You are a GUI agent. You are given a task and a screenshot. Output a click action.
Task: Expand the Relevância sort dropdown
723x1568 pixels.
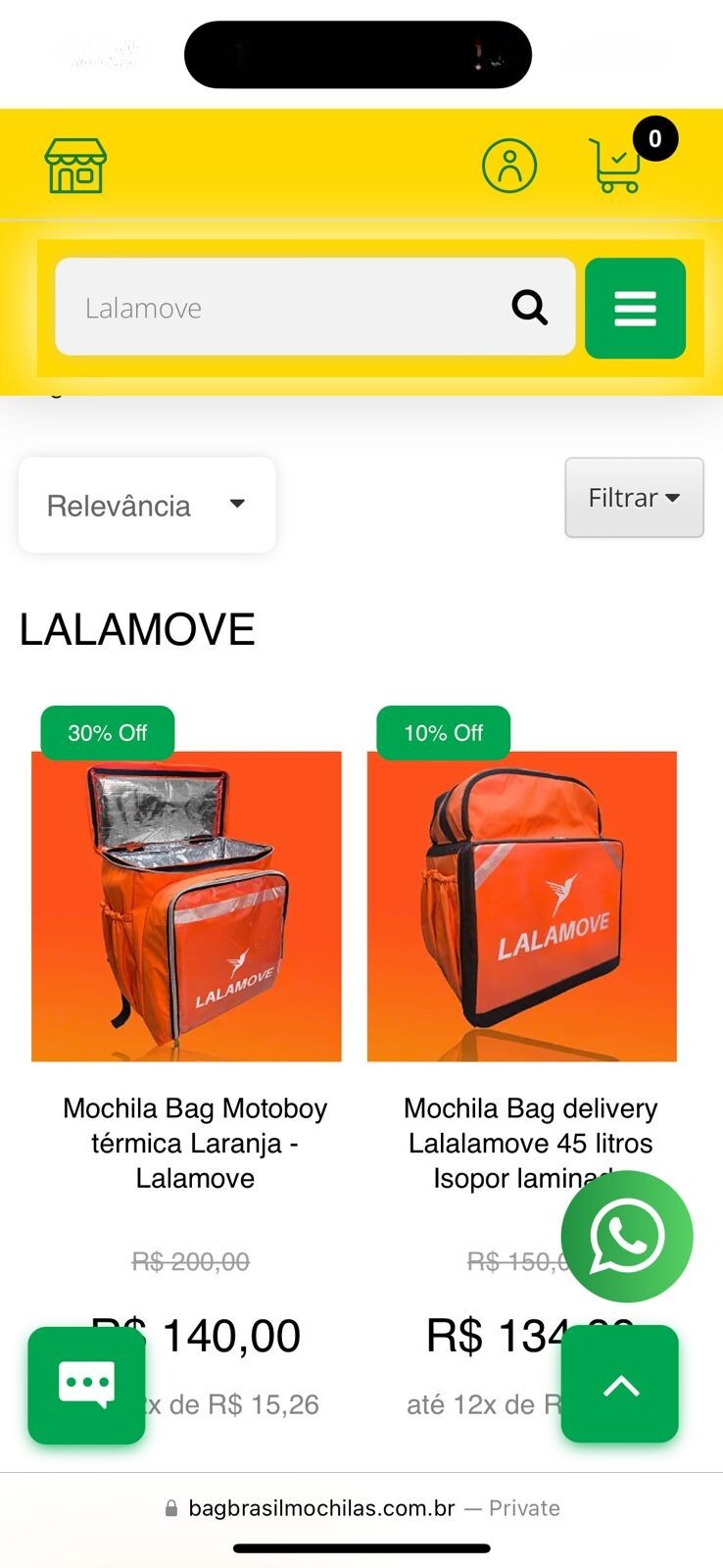(147, 506)
